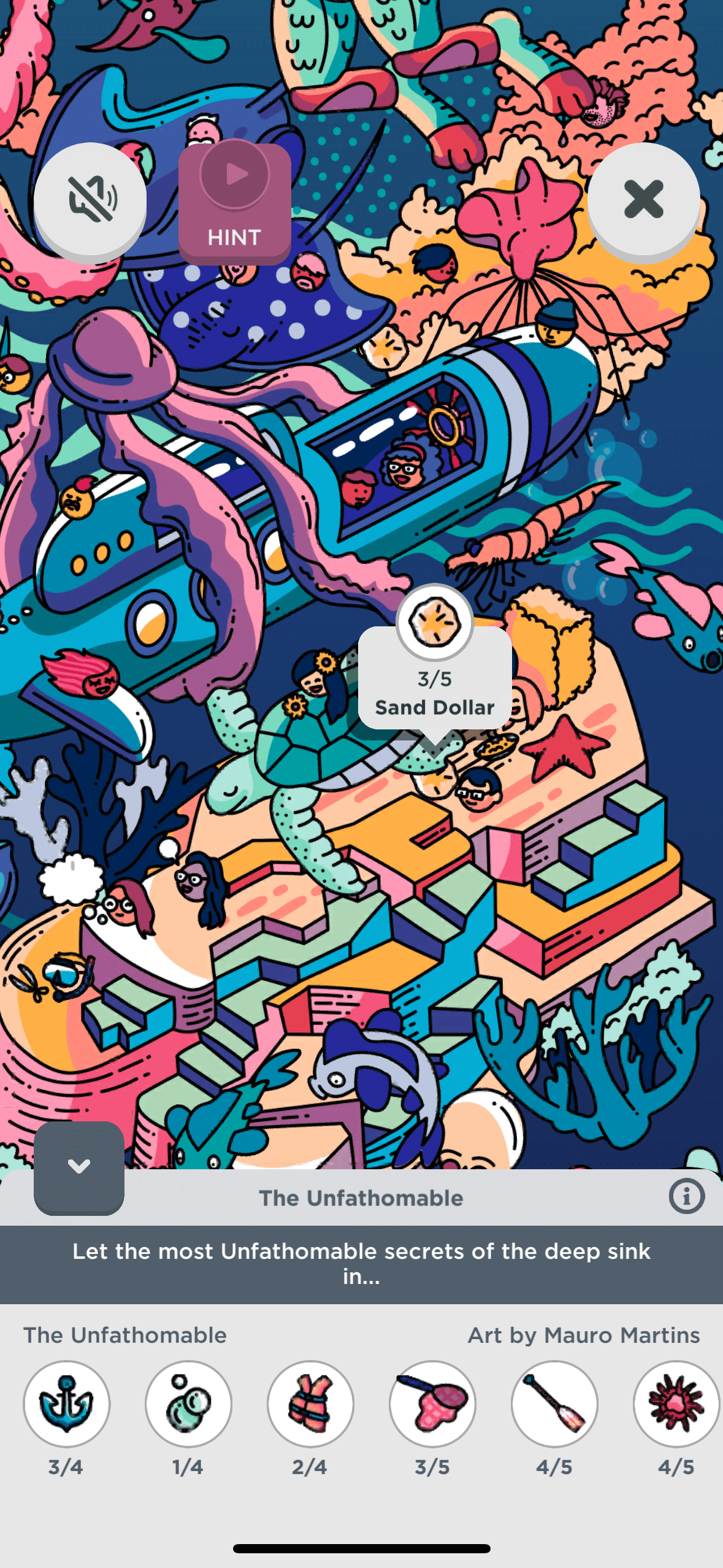723x1568 pixels.
Task: Select the sea urchin item showing 4/5
Action: click(x=676, y=1404)
